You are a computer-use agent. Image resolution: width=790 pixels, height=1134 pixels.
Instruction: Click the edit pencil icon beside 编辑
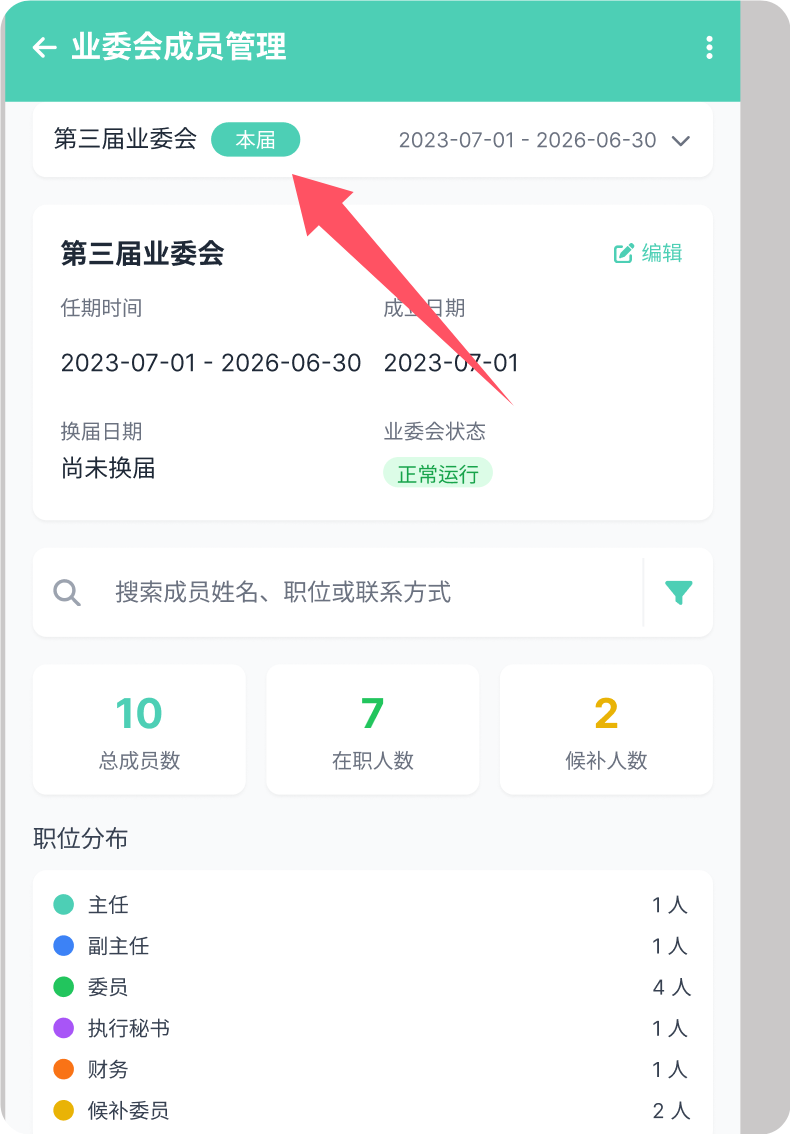click(622, 253)
